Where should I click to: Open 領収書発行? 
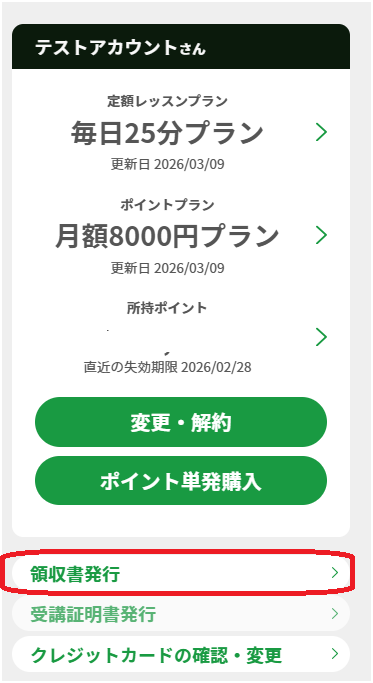[x=180, y=573]
